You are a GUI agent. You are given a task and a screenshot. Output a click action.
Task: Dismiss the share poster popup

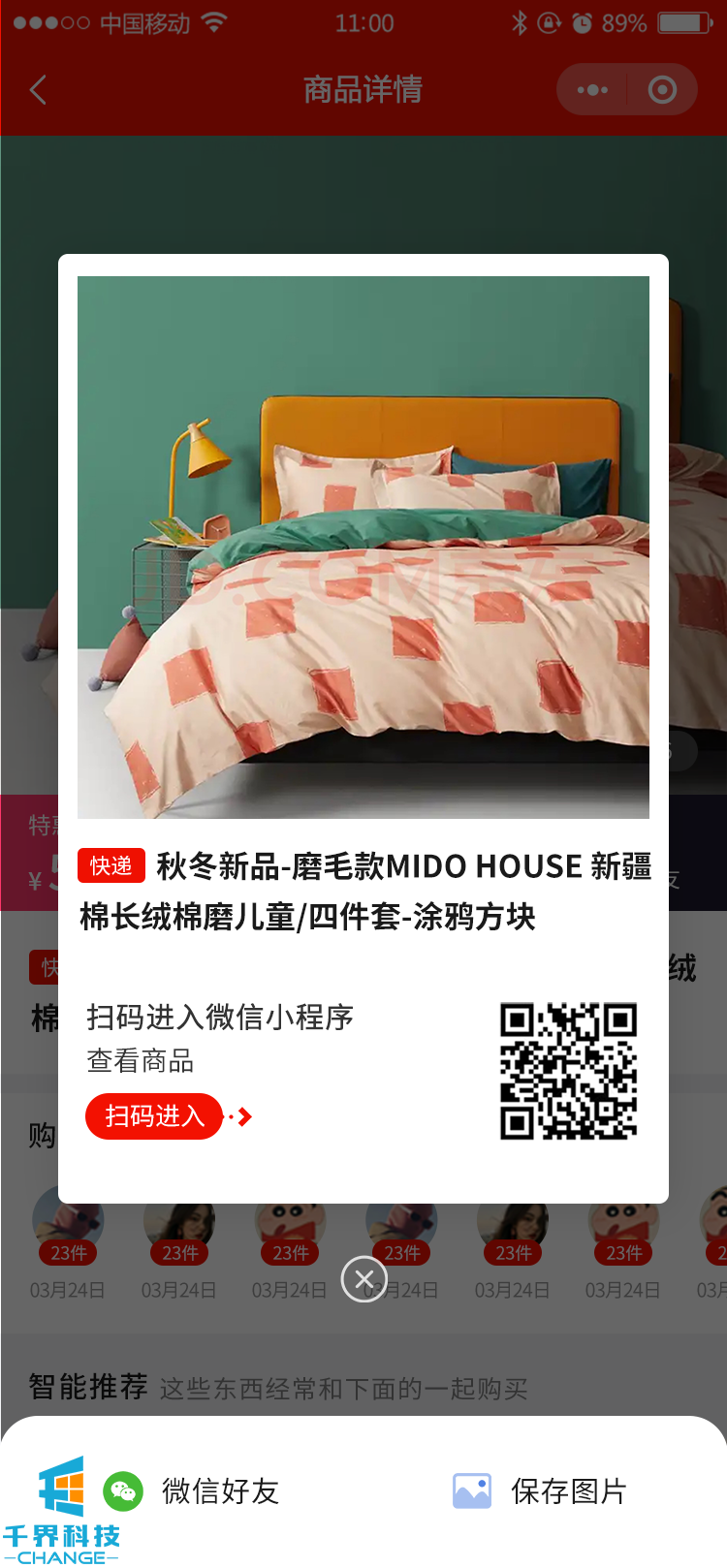pos(364,1279)
